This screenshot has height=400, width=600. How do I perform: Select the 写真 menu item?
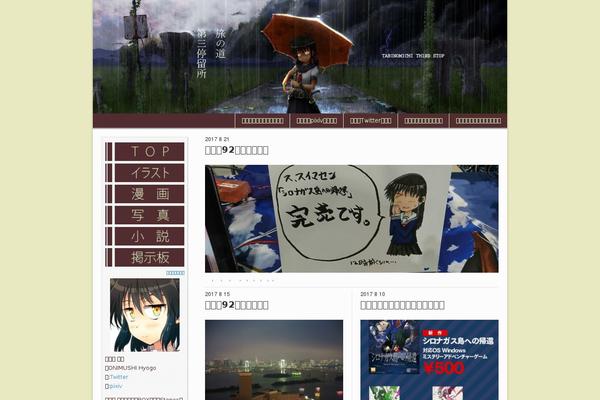[148, 215]
